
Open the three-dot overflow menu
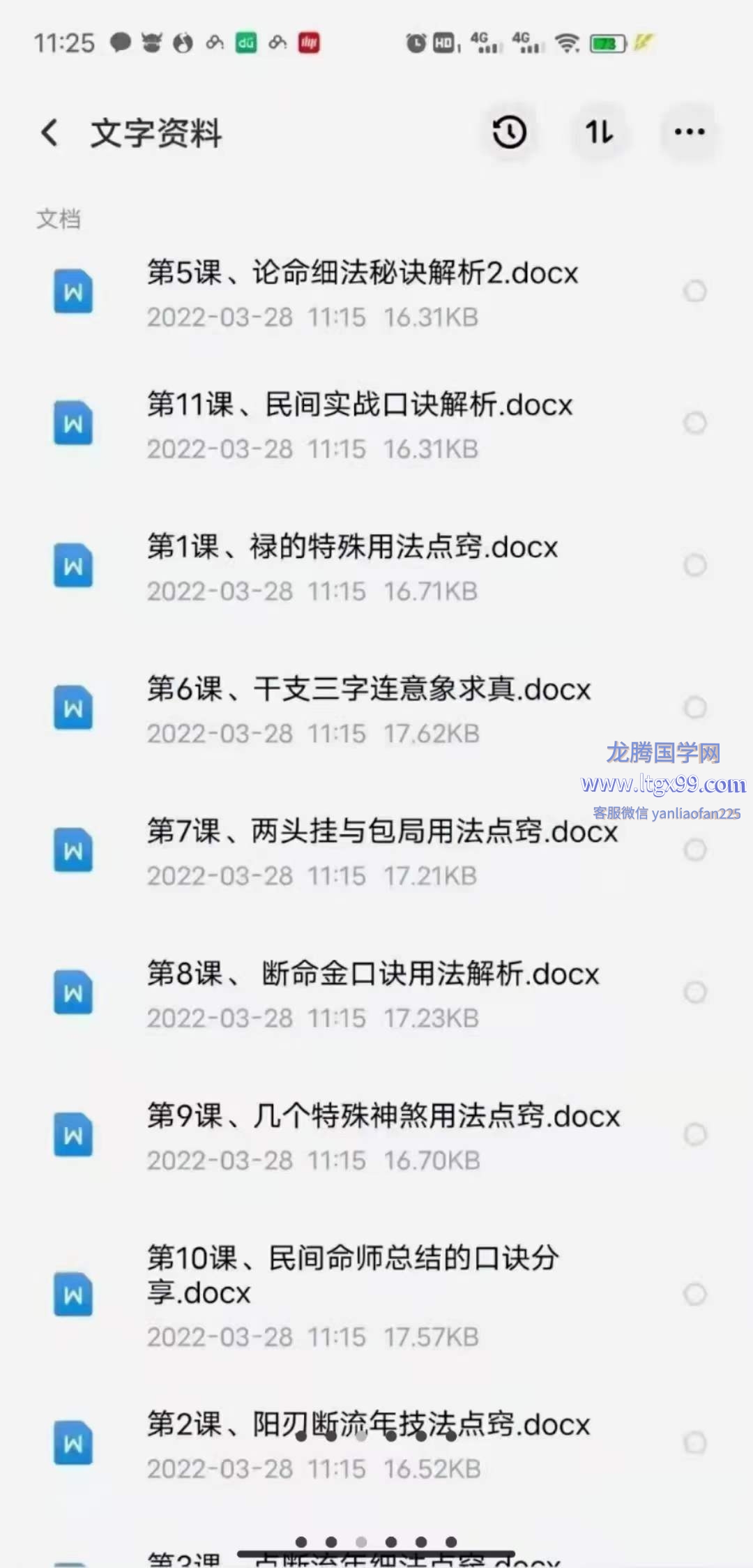click(x=689, y=132)
